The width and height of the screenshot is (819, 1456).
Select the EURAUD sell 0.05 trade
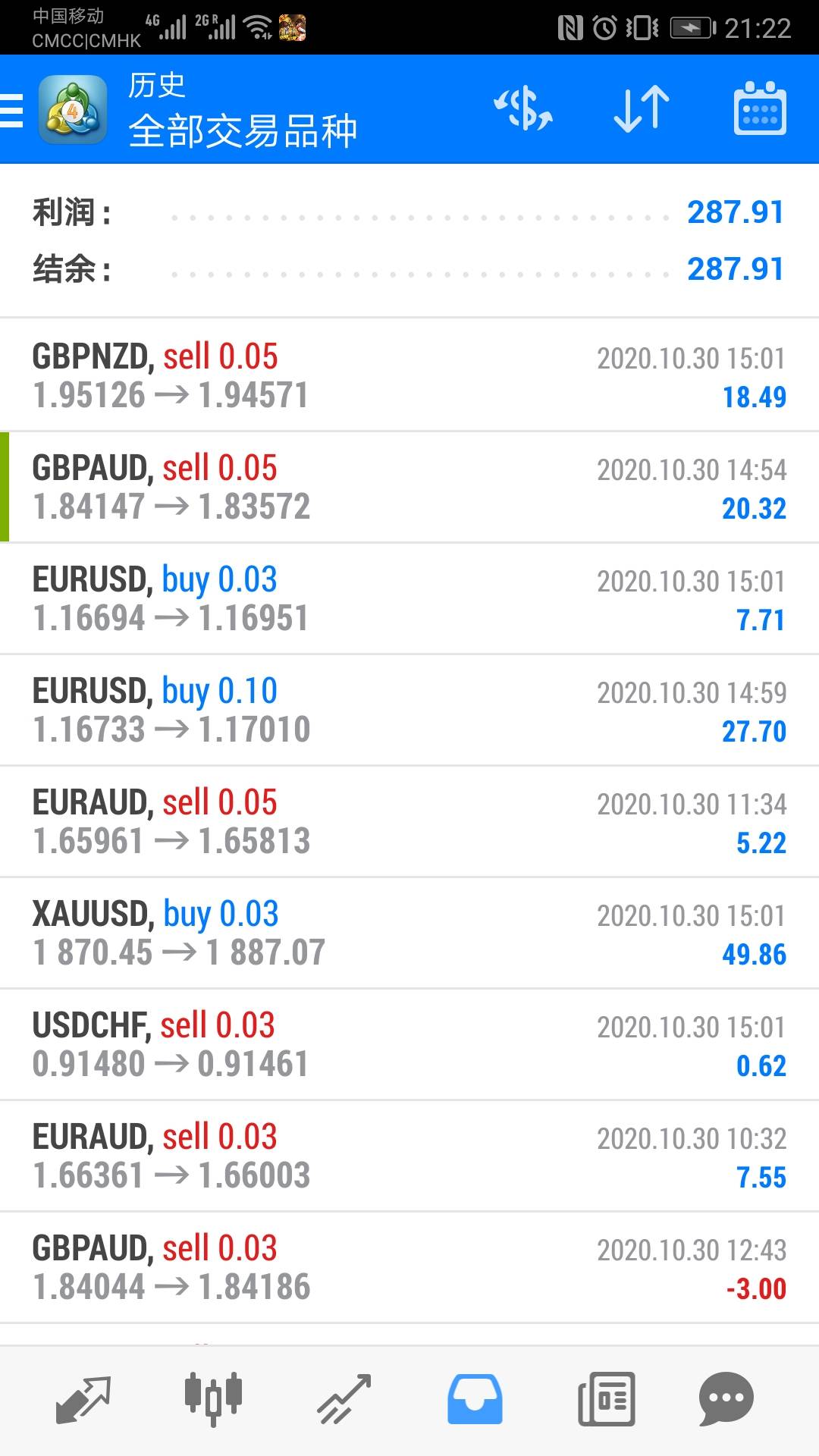click(409, 821)
